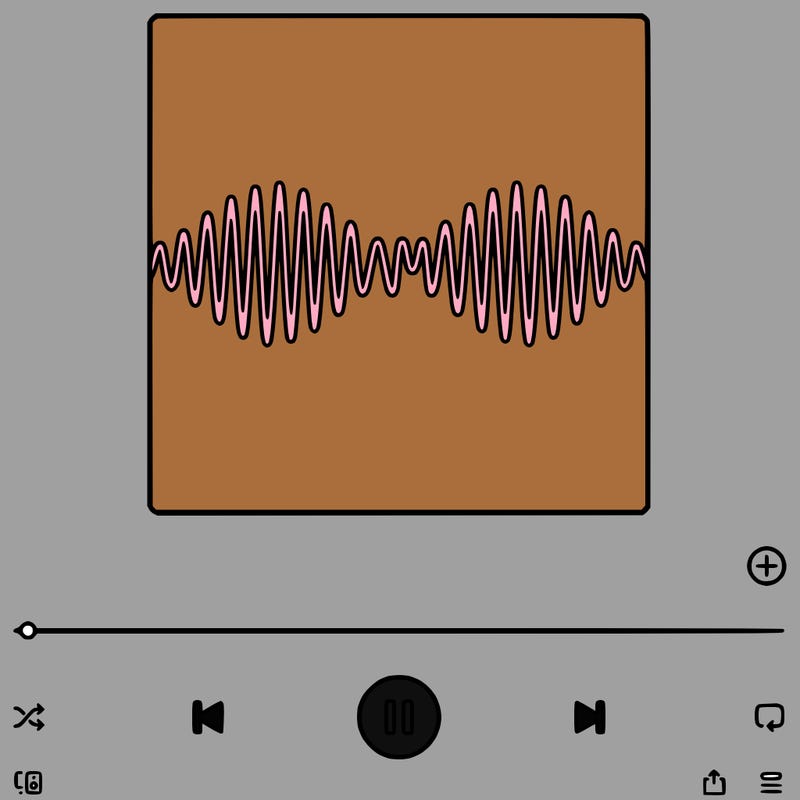The width and height of the screenshot is (800, 800).
Task: Tap the playback progress bar to seek
Action: 400,631
